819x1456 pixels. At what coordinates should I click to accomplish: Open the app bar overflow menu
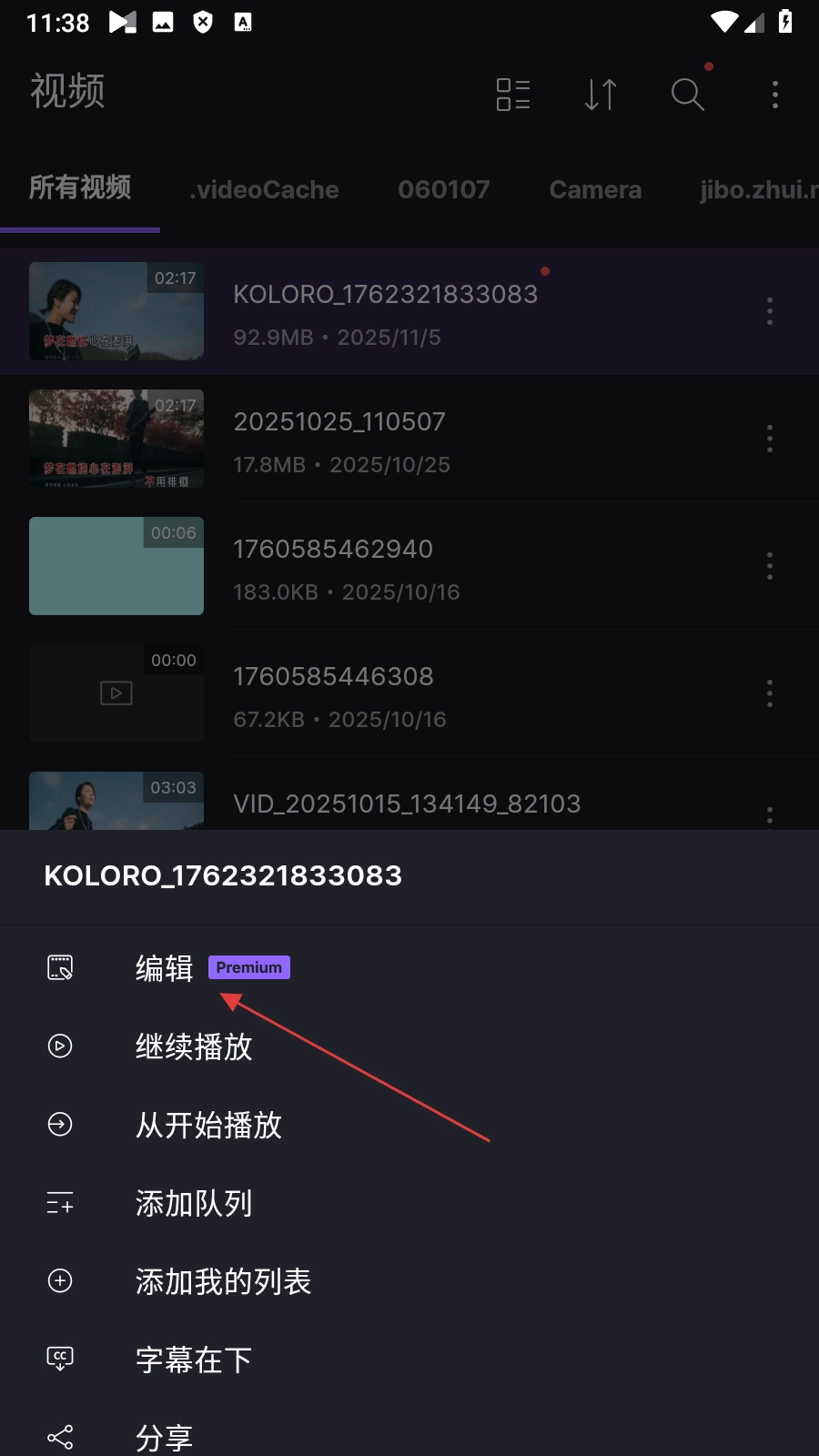(775, 94)
